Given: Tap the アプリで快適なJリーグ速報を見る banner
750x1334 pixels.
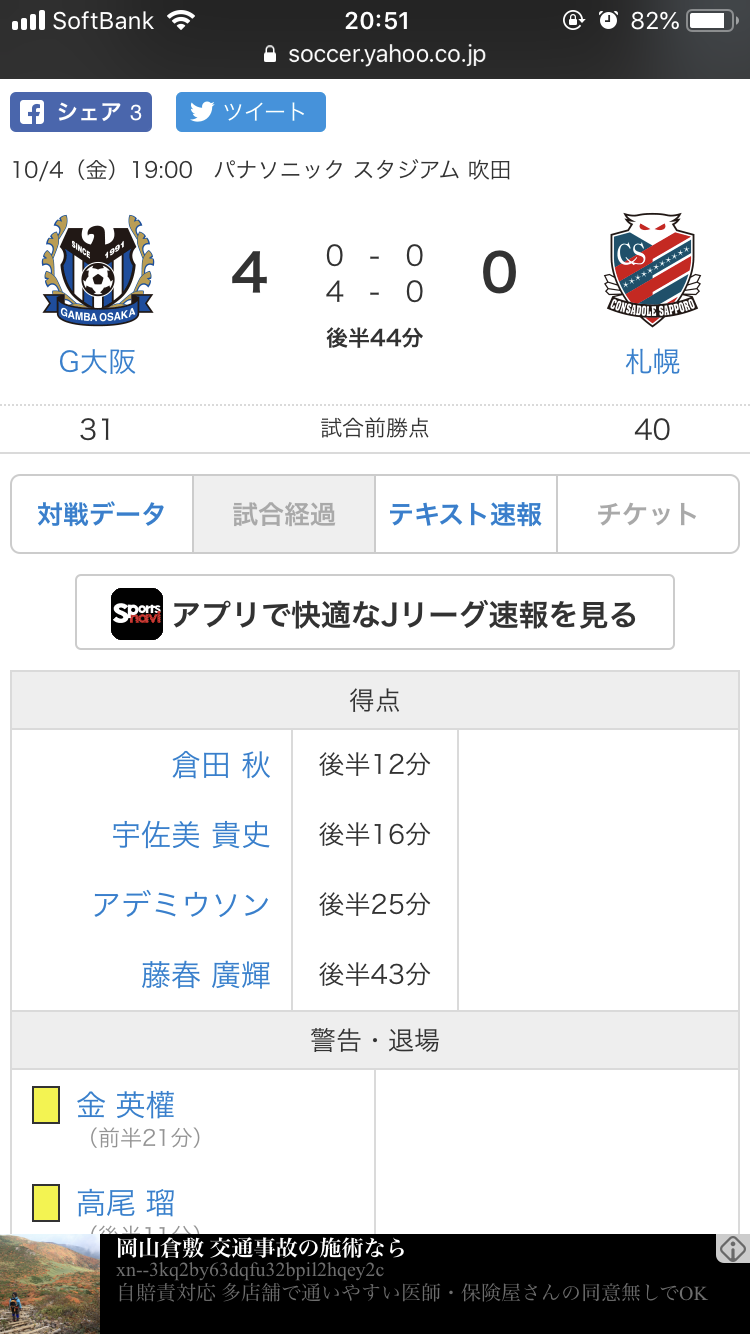Looking at the screenshot, I should 375,613.
